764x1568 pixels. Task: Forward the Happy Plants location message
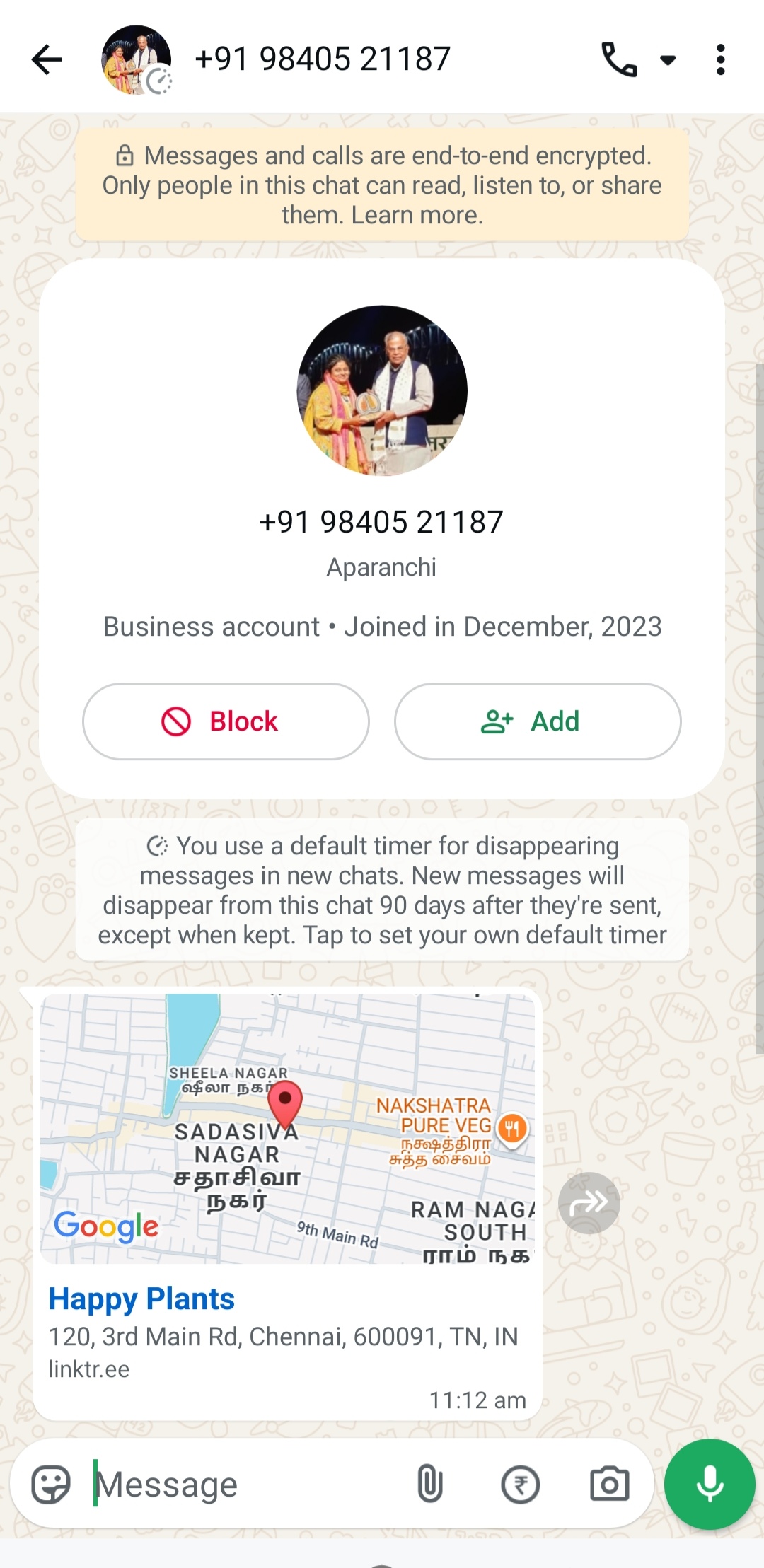pos(589,1202)
